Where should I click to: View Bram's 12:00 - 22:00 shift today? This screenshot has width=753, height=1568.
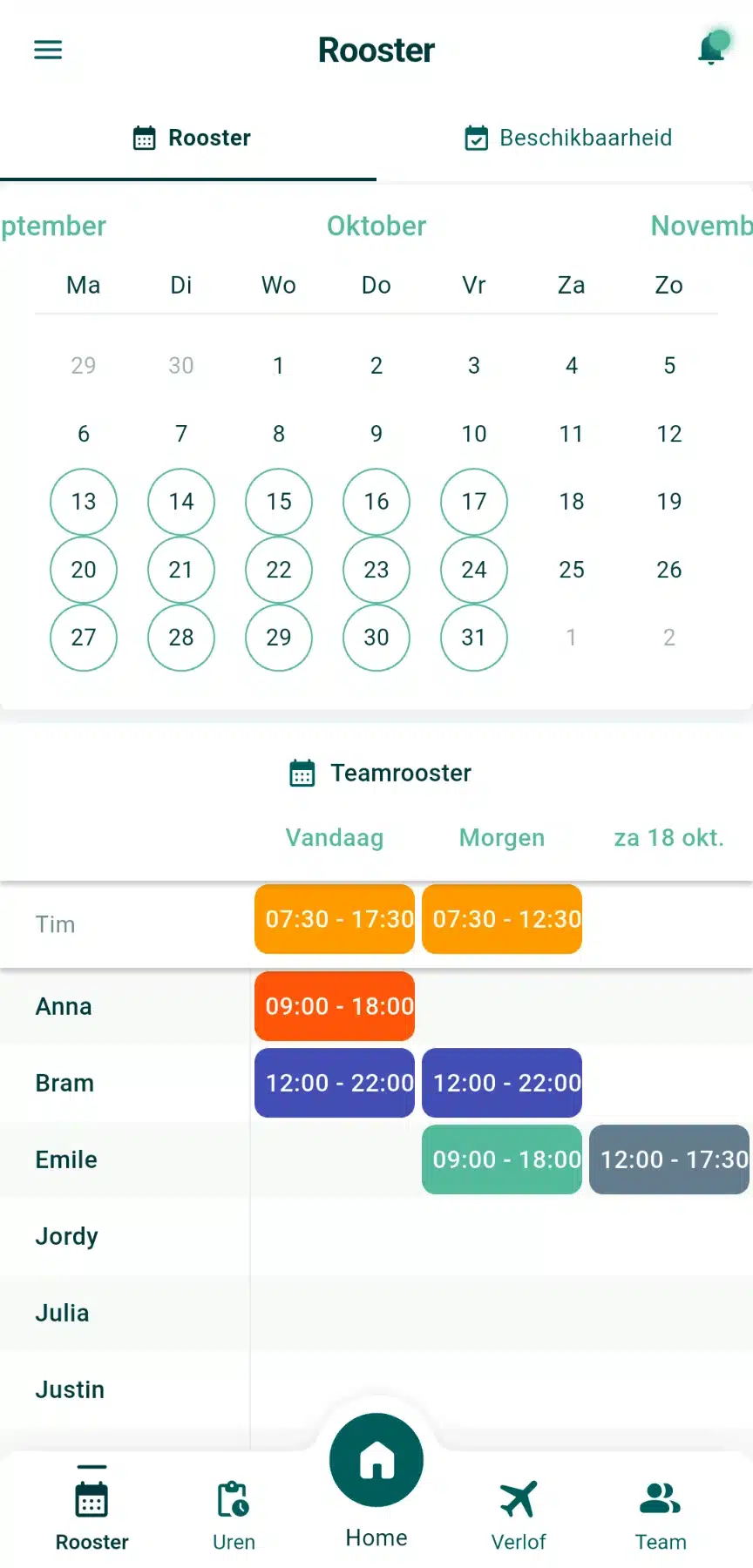tap(335, 1083)
